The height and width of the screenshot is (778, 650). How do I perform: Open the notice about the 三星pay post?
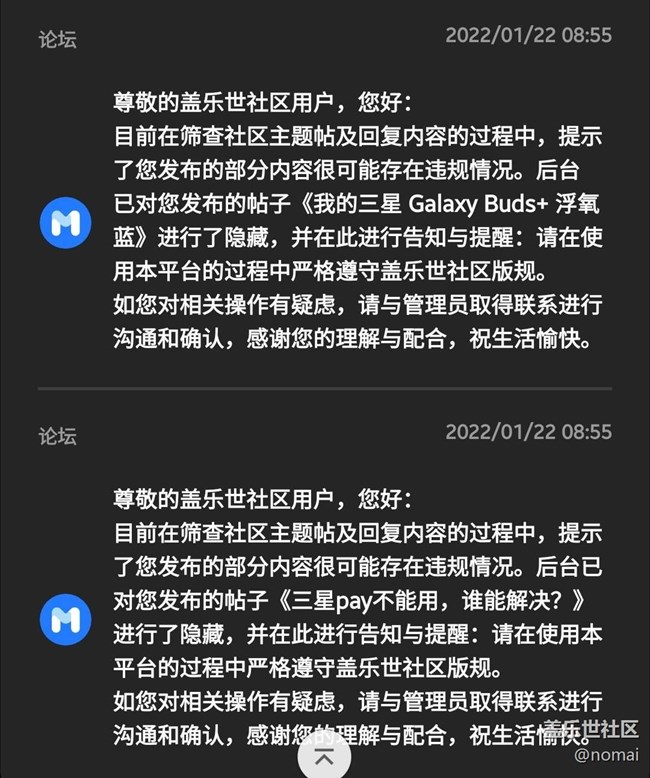click(358, 618)
